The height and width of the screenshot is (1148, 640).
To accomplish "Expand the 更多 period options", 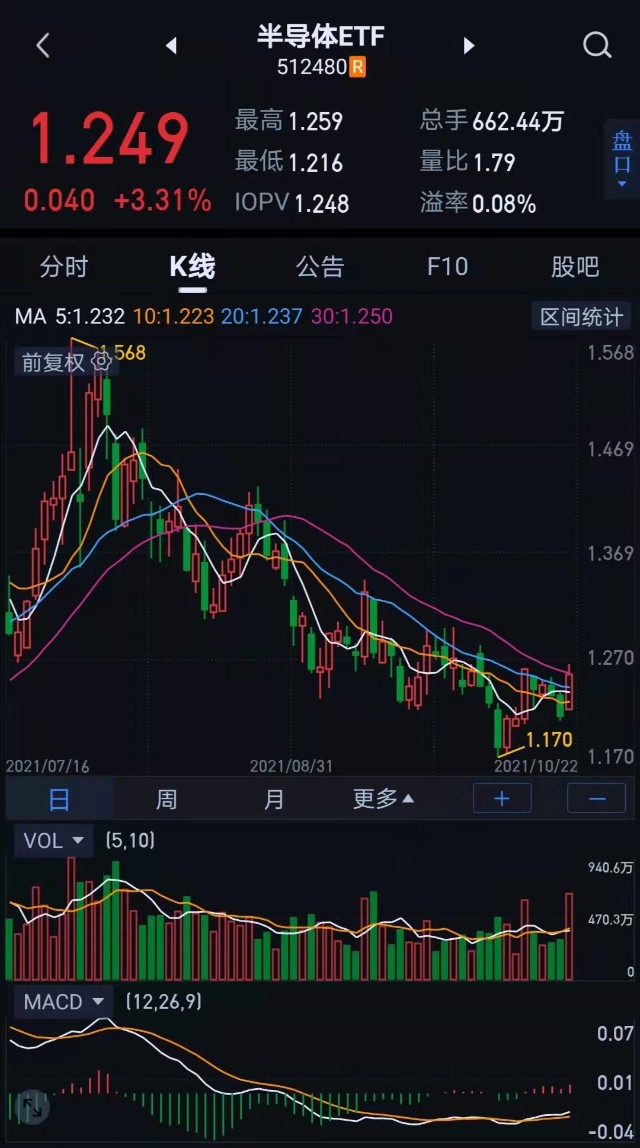I will tap(383, 798).
